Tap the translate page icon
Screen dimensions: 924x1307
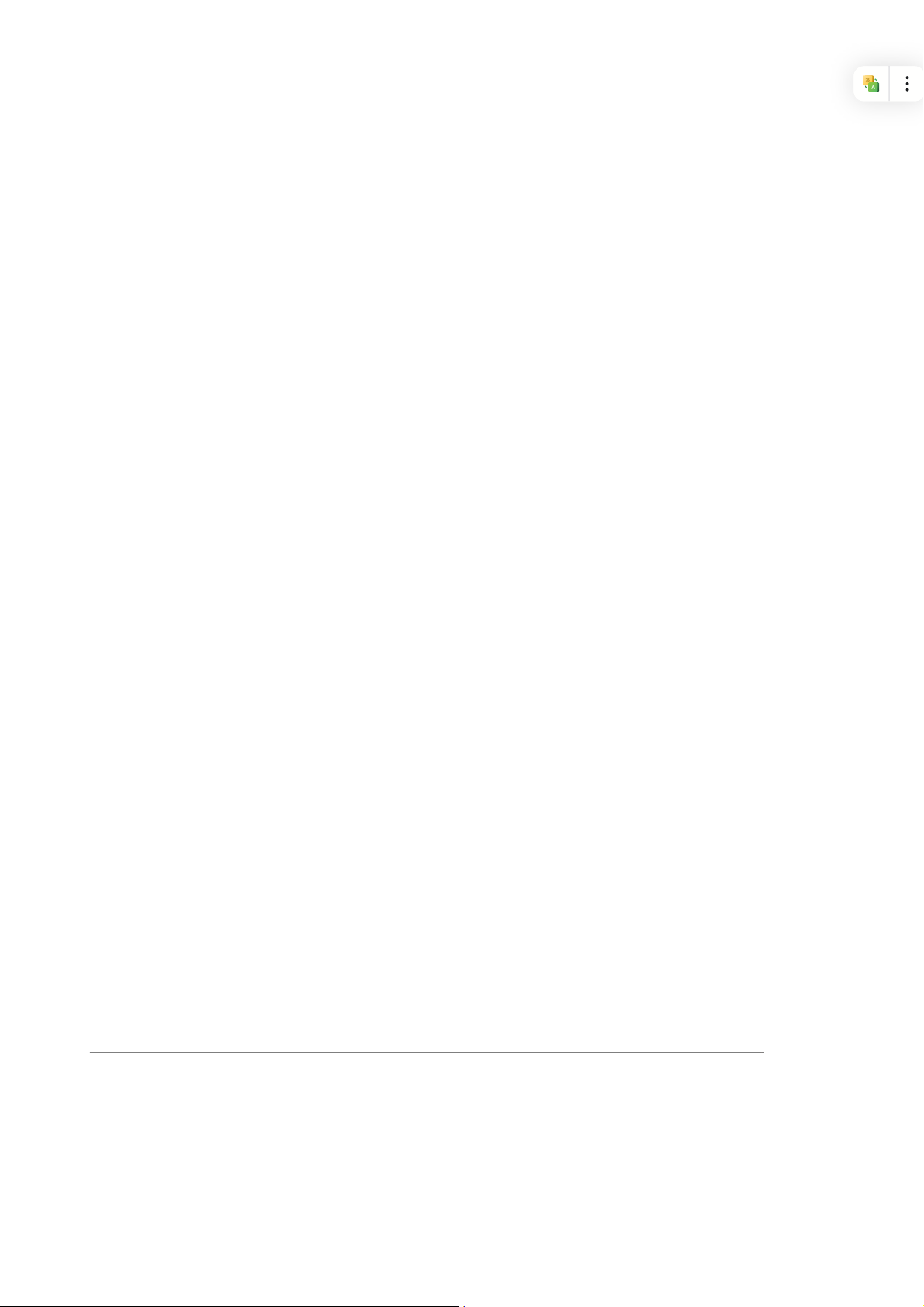click(x=871, y=84)
